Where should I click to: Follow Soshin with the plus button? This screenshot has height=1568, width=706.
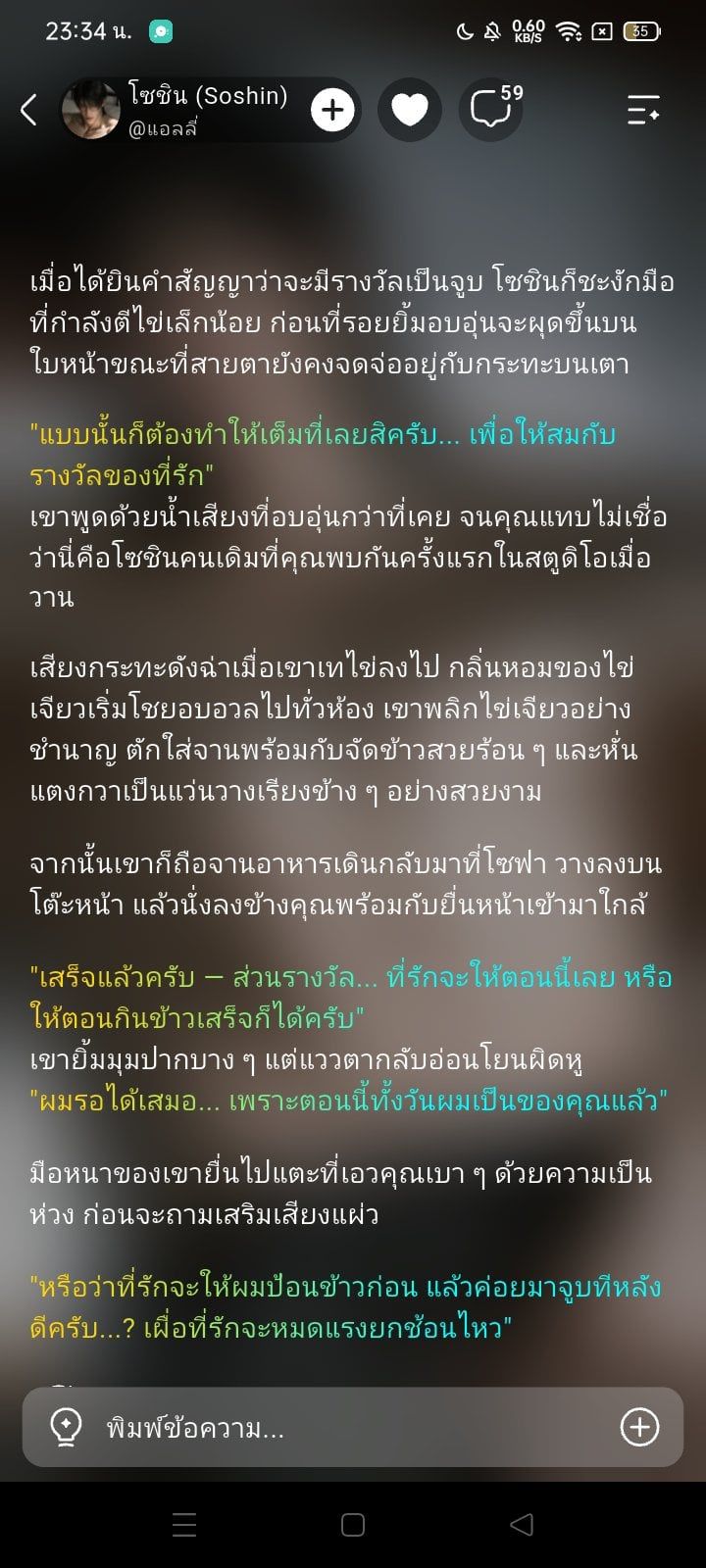332,110
